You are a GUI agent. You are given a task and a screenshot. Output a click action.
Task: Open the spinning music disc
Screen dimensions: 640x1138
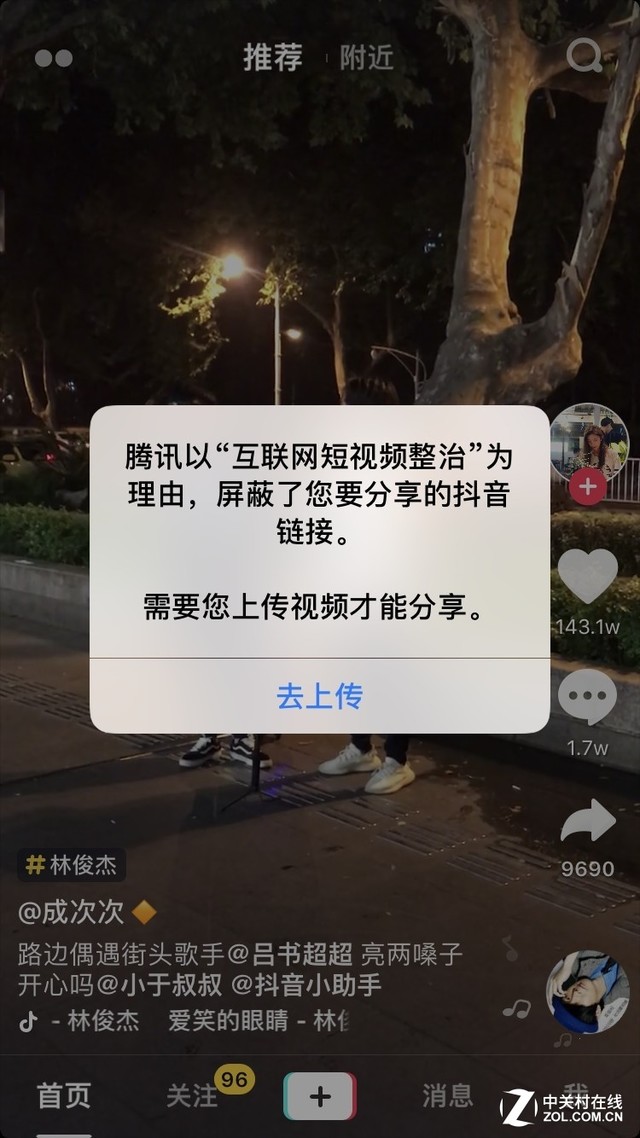pyautogui.click(x=588, y=992)
